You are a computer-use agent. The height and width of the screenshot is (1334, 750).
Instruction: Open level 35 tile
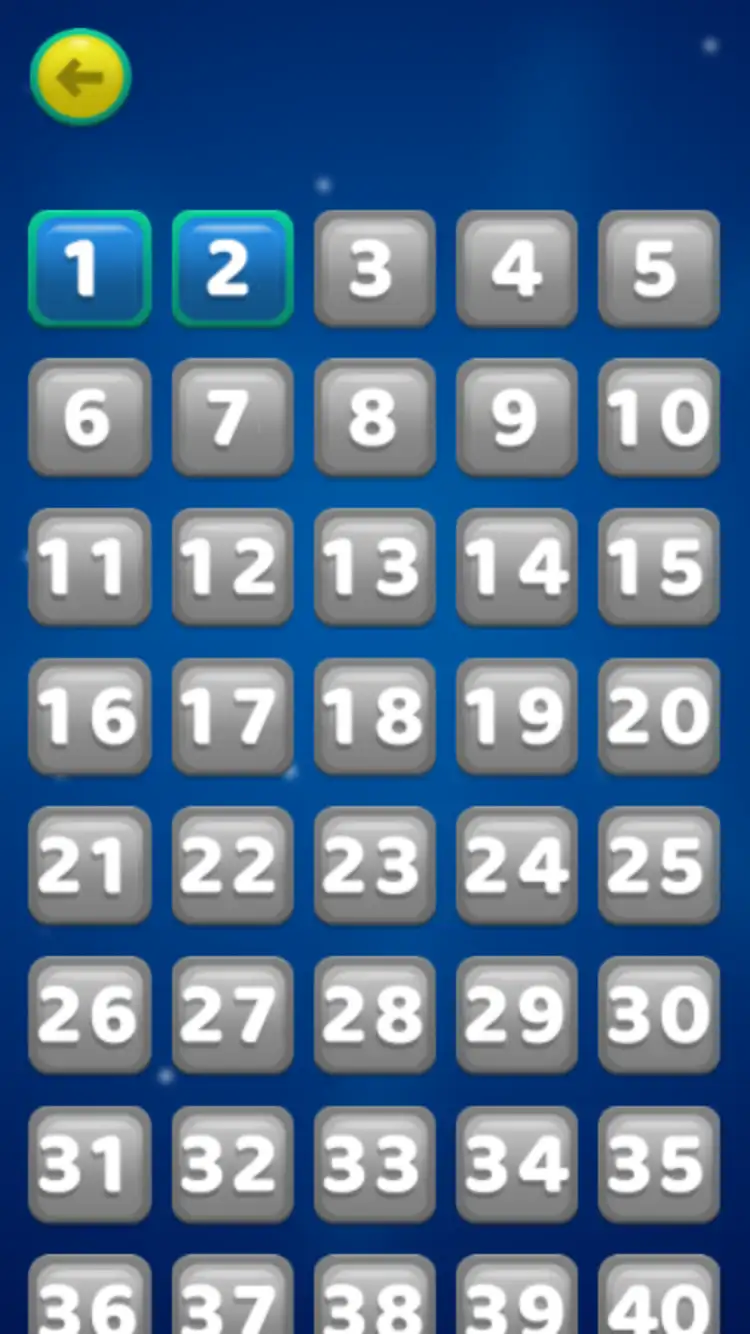coord(658,1164)
